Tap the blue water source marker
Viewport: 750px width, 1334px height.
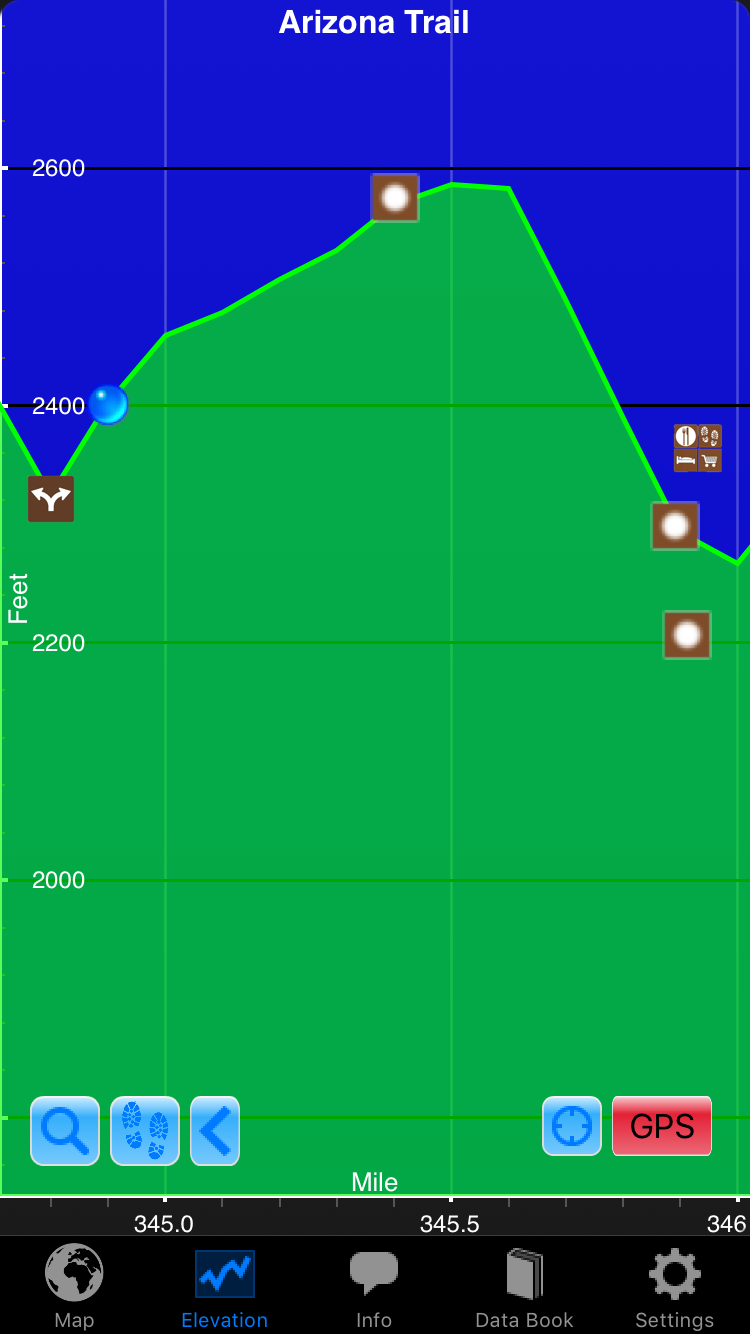coord(108,405)
